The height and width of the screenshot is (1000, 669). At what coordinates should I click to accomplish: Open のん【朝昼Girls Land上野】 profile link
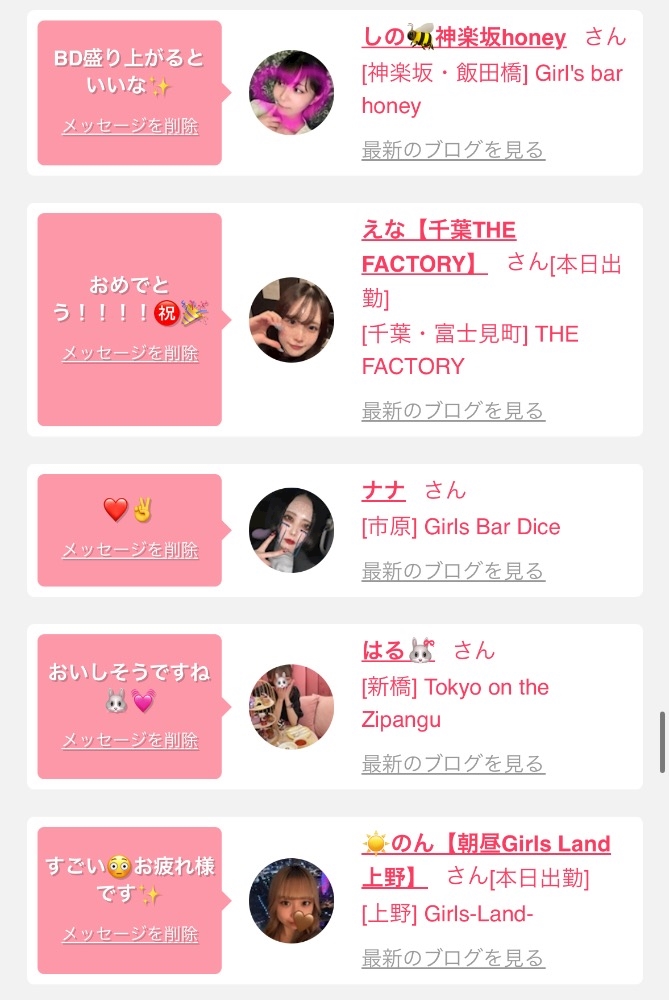pyautogui.click(x=485, y=844)
